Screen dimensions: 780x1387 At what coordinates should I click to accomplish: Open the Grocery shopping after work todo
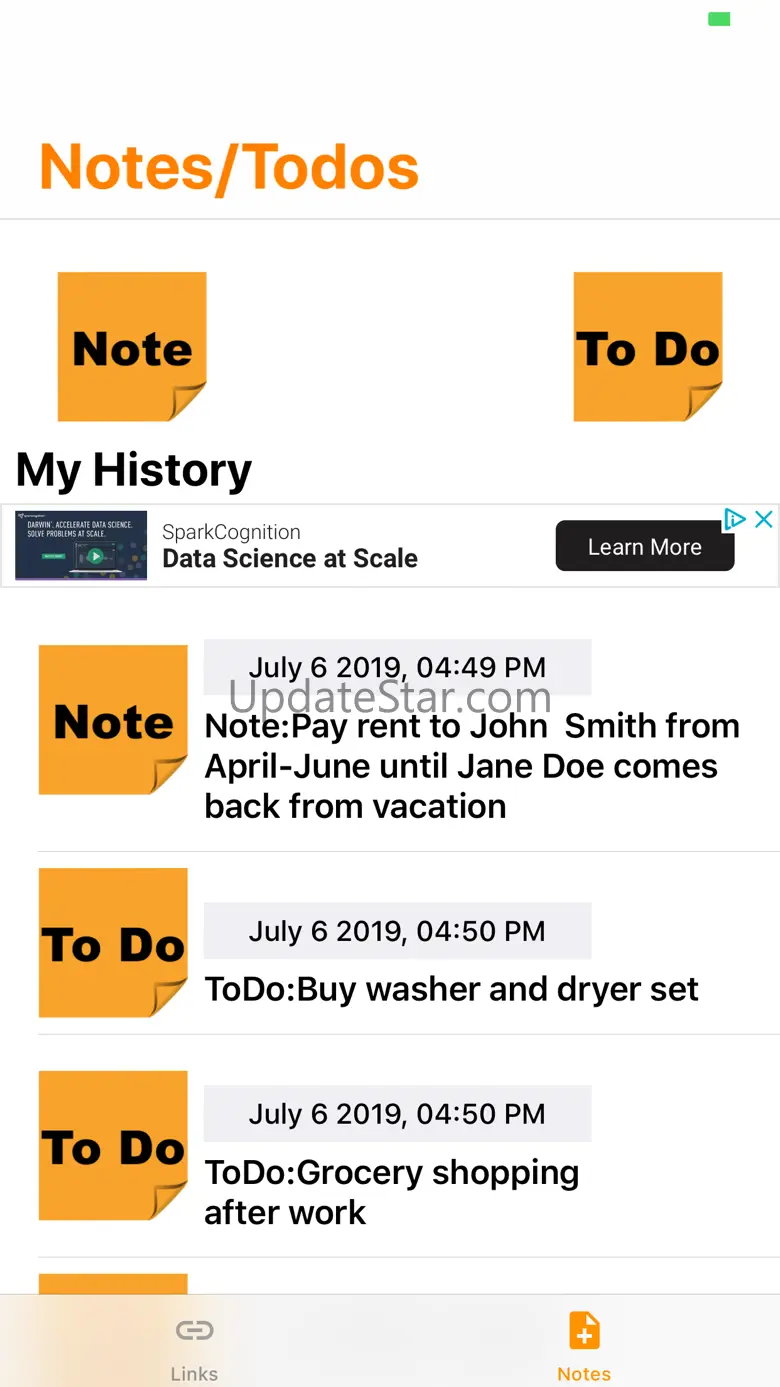point(408,1146)
